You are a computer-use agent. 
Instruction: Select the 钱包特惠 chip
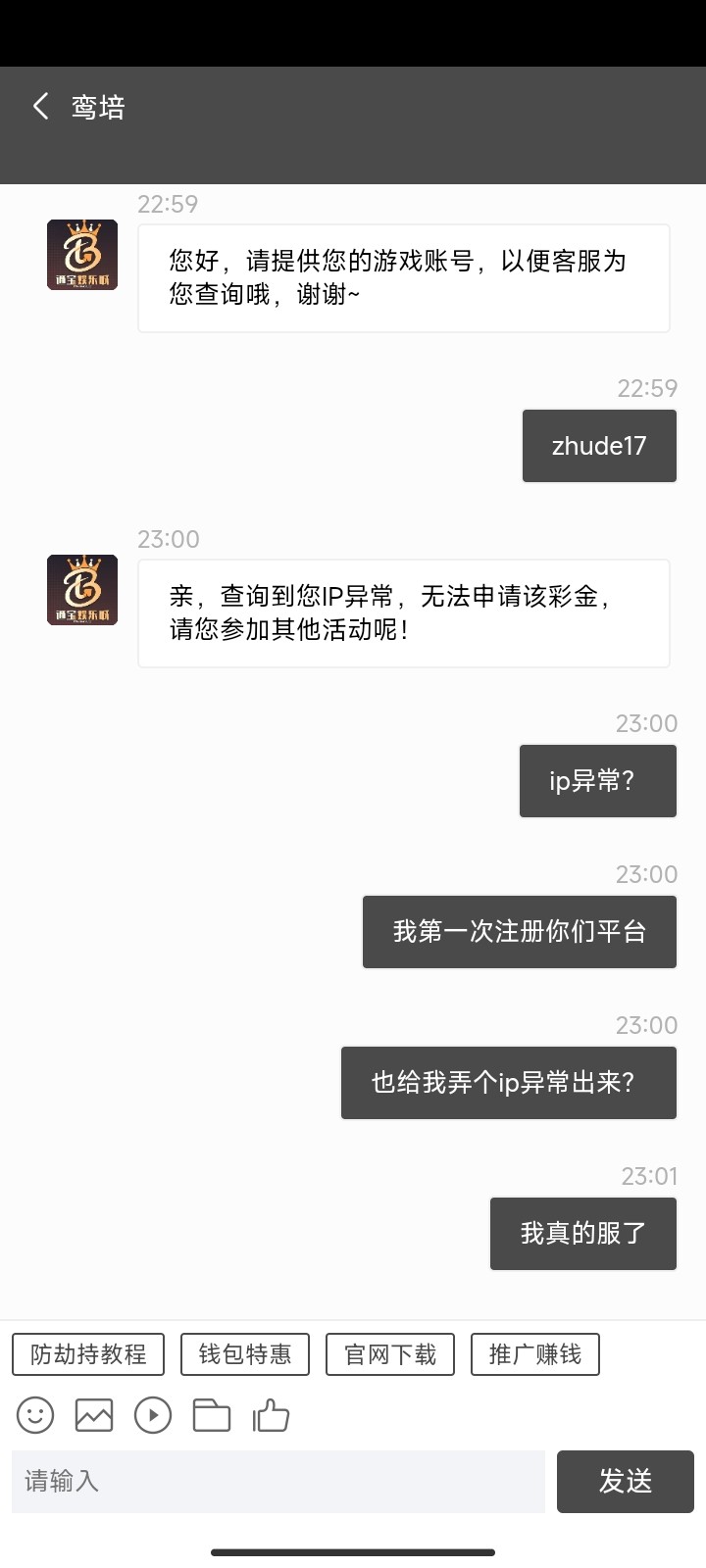point(245,1354)
